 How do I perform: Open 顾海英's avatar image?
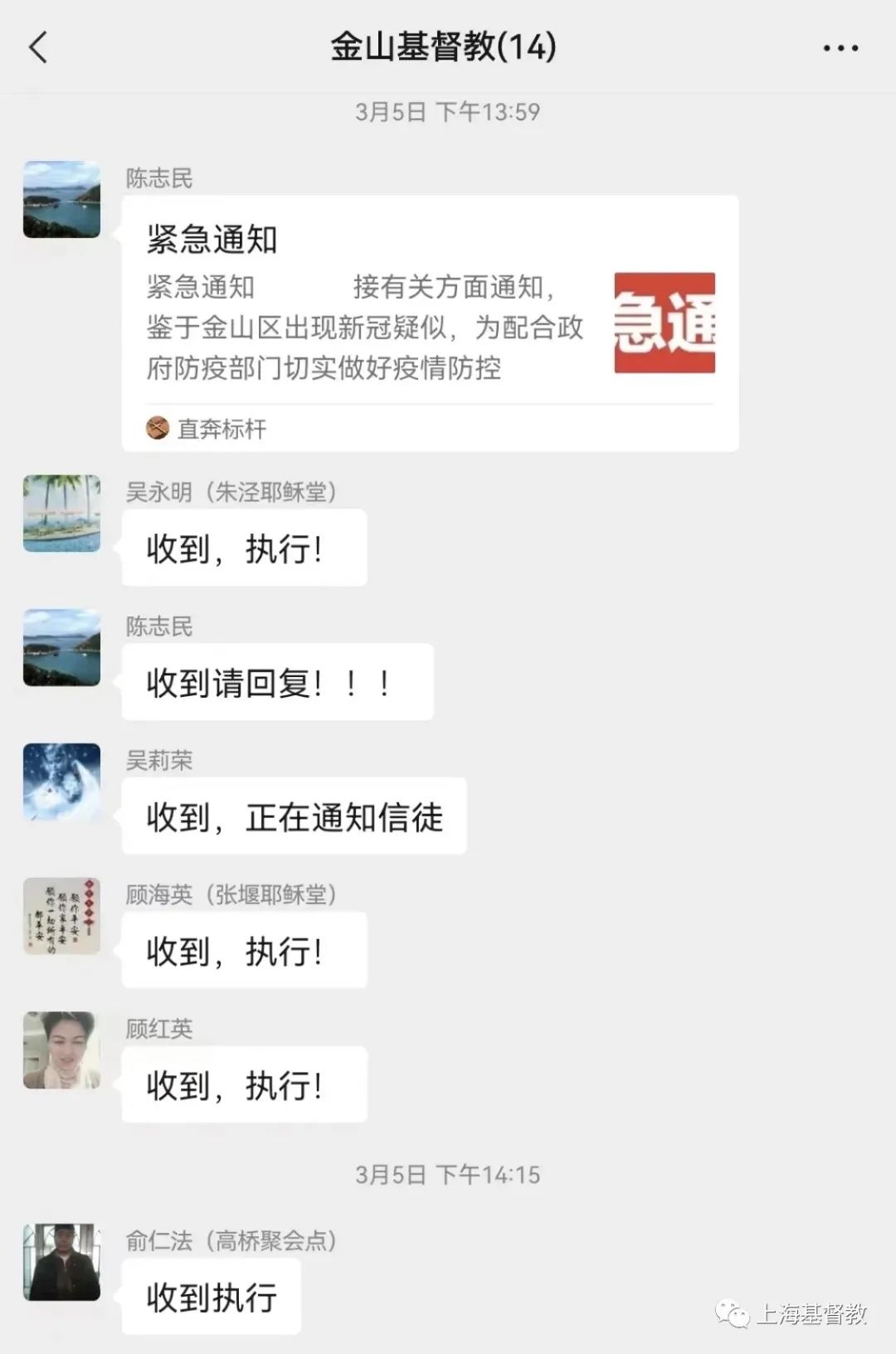[61, 918]
